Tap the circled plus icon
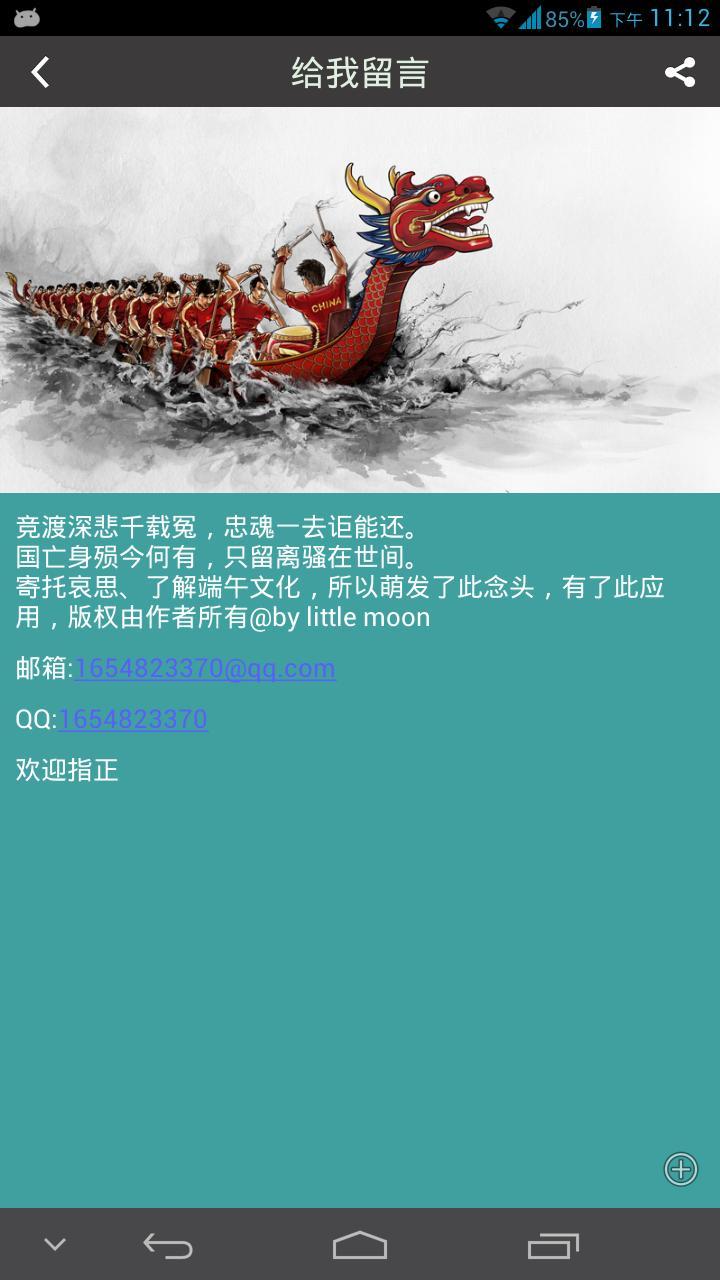Screen dimensions: 720x1280 click(681, 1169)
